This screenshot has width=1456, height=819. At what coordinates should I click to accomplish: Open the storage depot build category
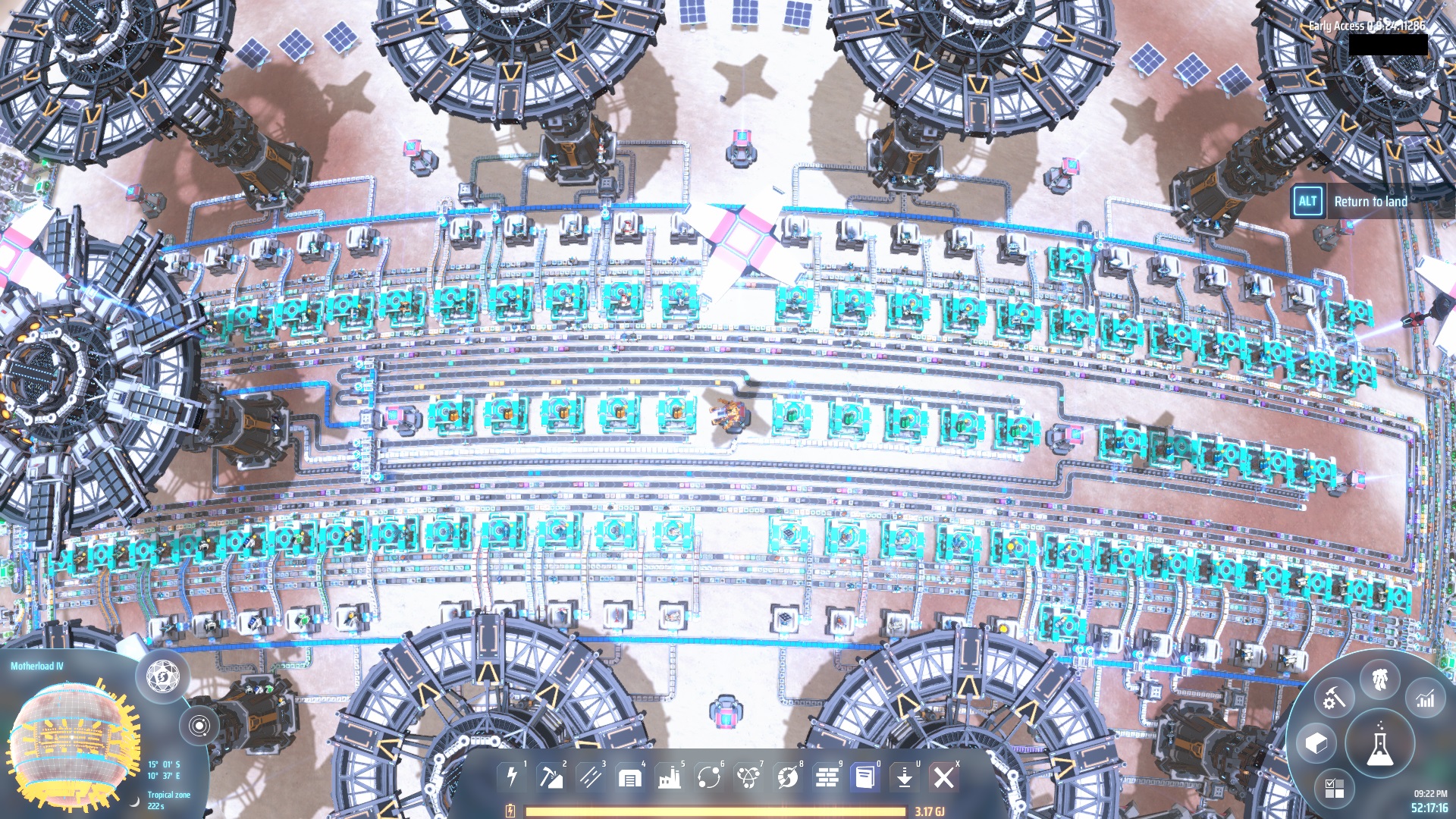[630, 777]
